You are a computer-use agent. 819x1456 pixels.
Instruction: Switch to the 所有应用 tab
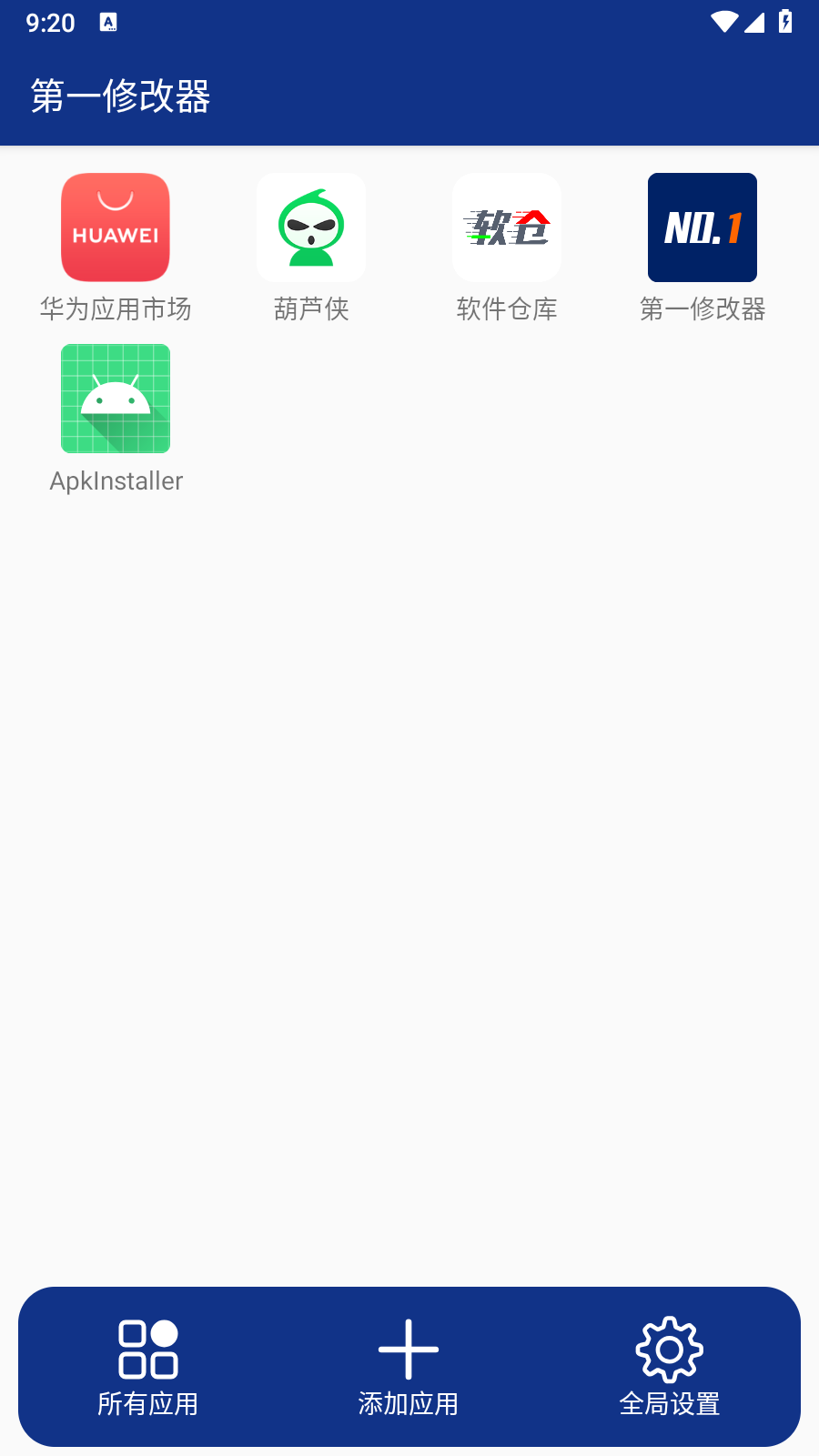(x=148, y=1367)
